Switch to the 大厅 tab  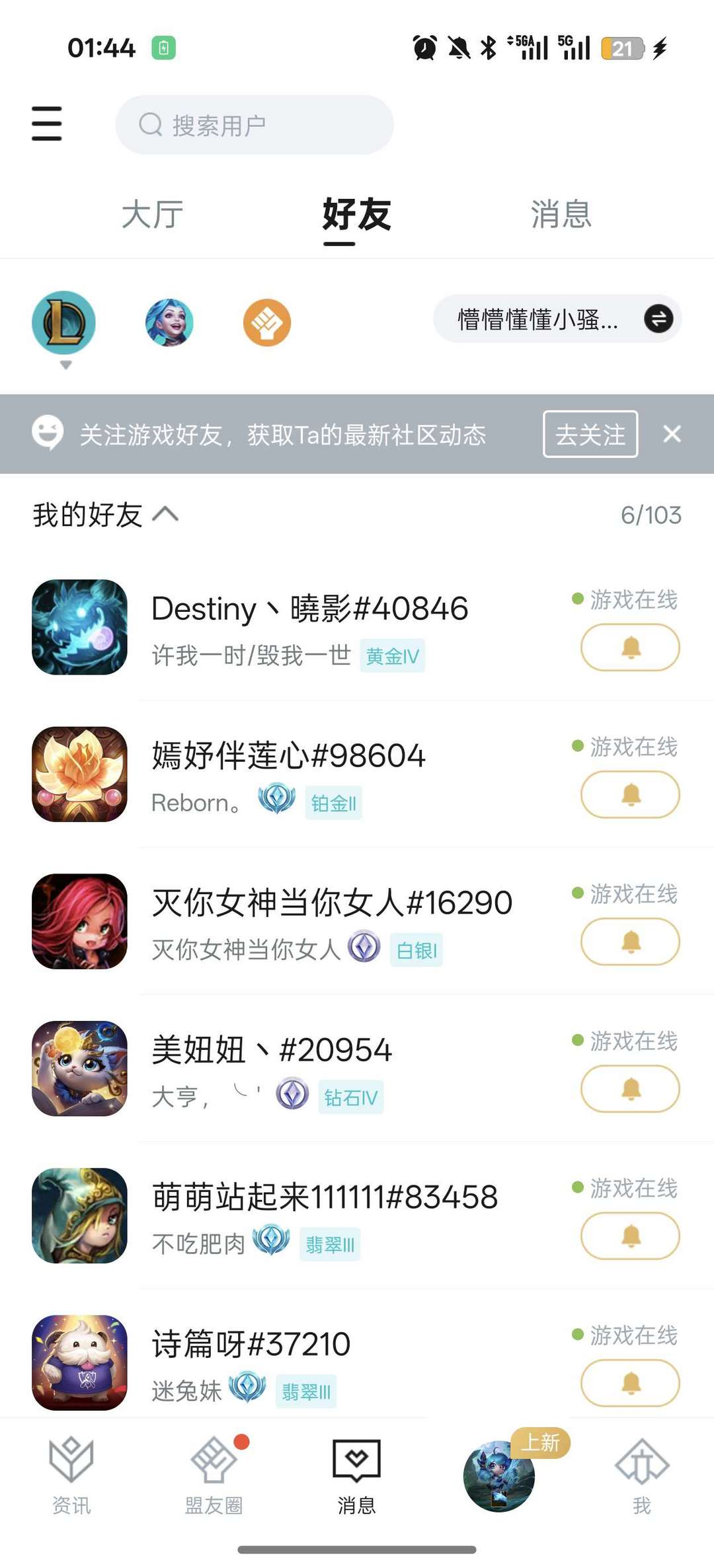pyautogui.click(x=153, y=215)
